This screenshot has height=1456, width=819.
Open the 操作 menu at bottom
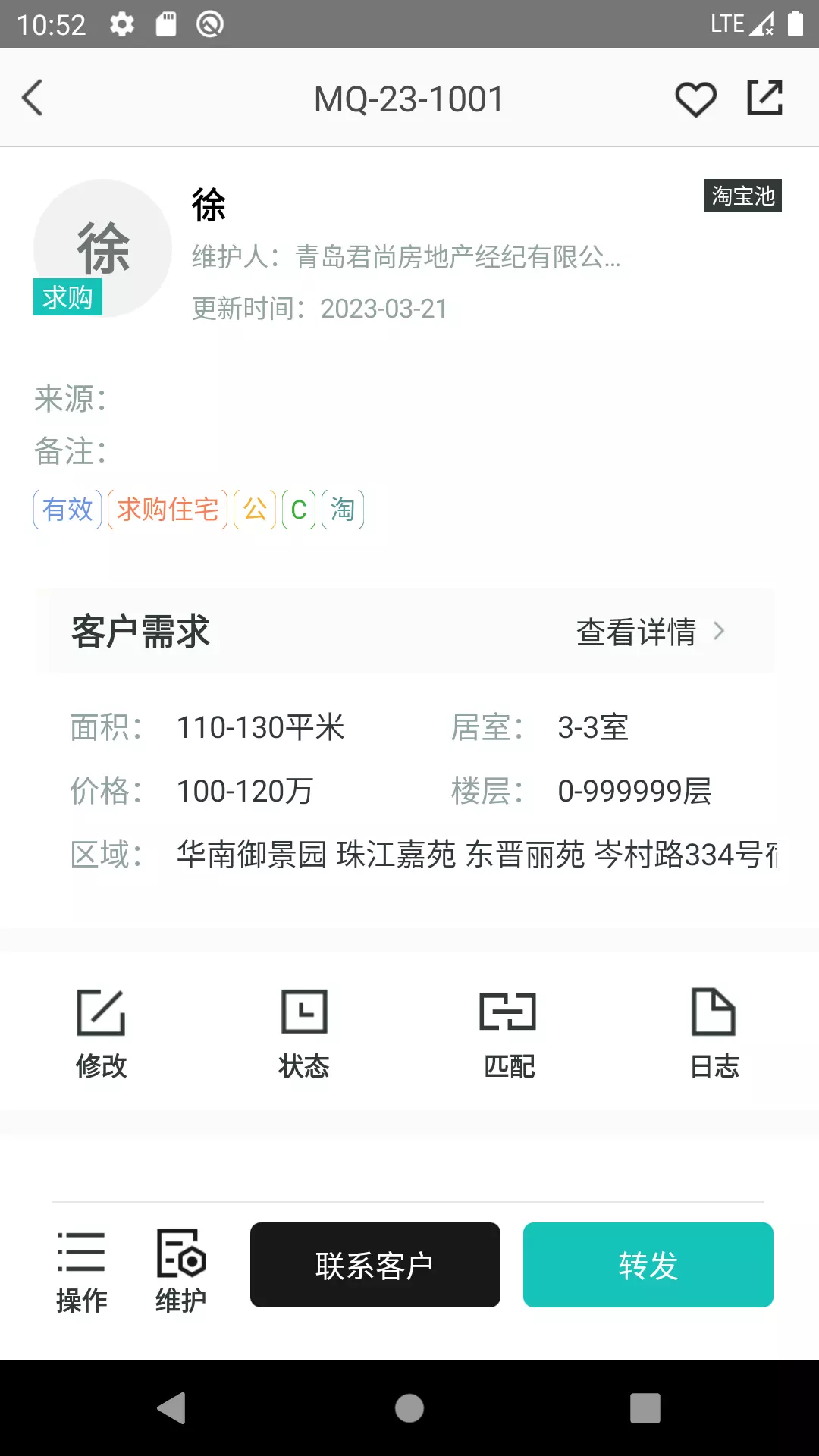(x=82, y=1272)
